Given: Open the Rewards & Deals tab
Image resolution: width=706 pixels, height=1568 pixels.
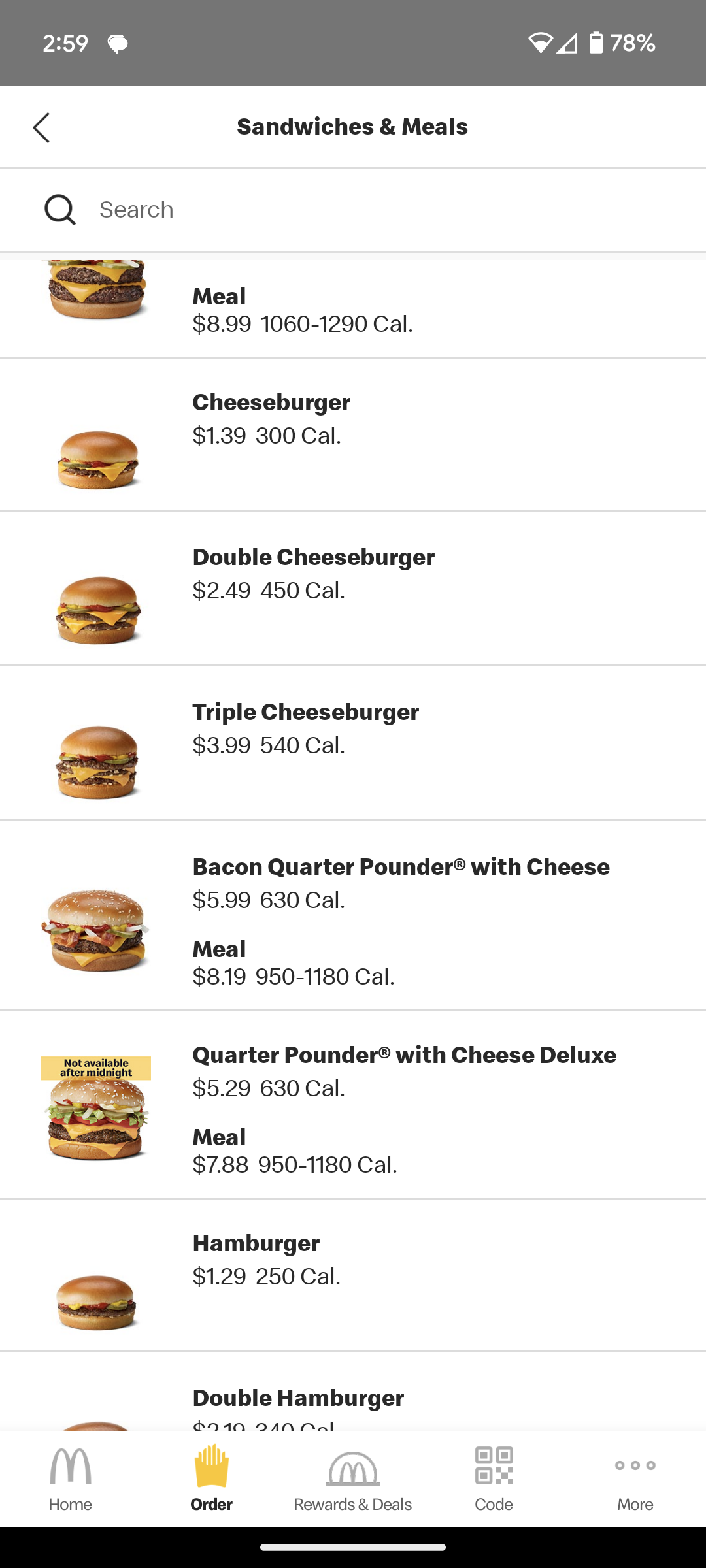Looking at the screenshot, I should point(353,1479).
